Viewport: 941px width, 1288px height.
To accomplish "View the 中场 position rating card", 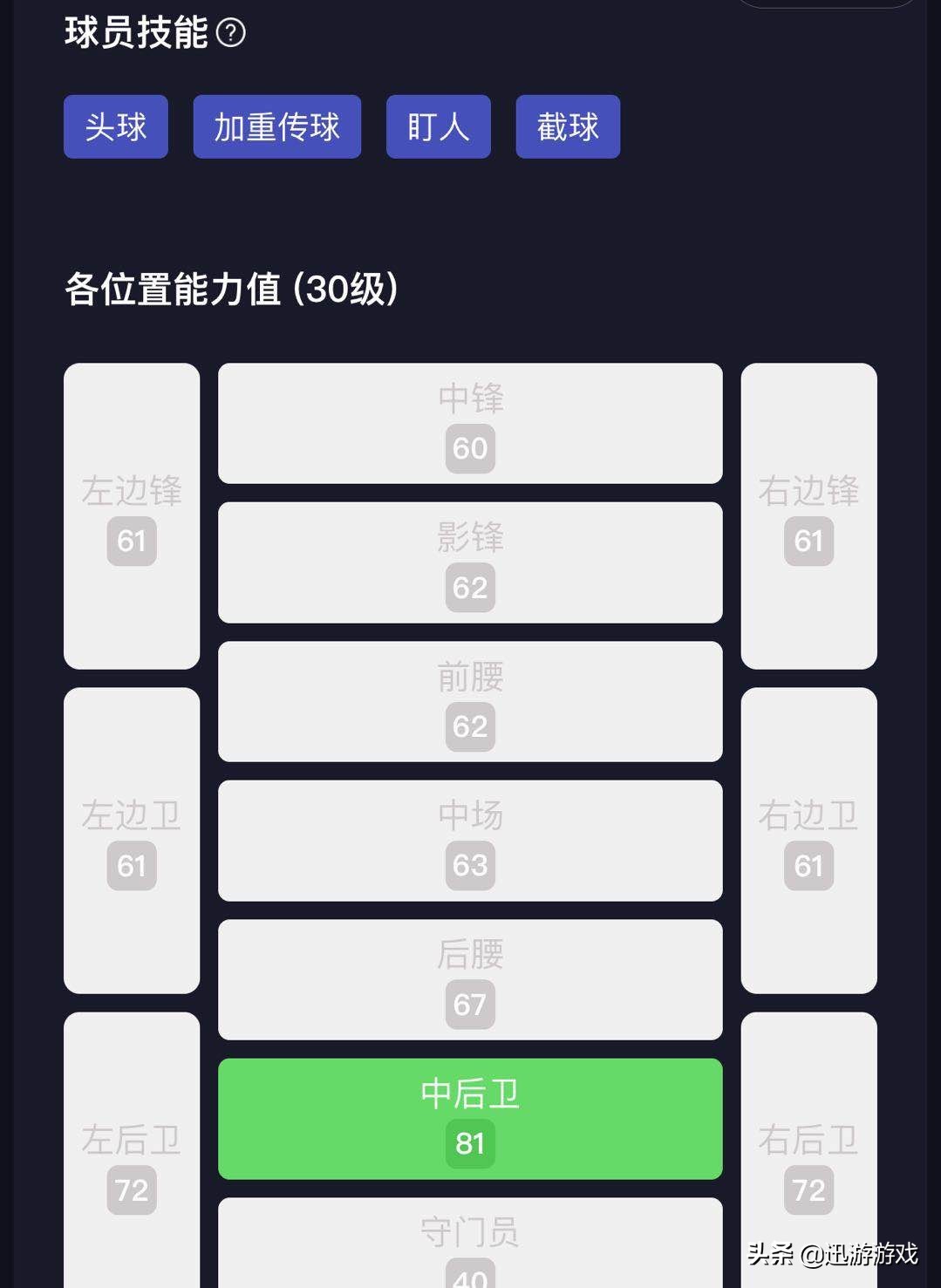I will point(470,841).
